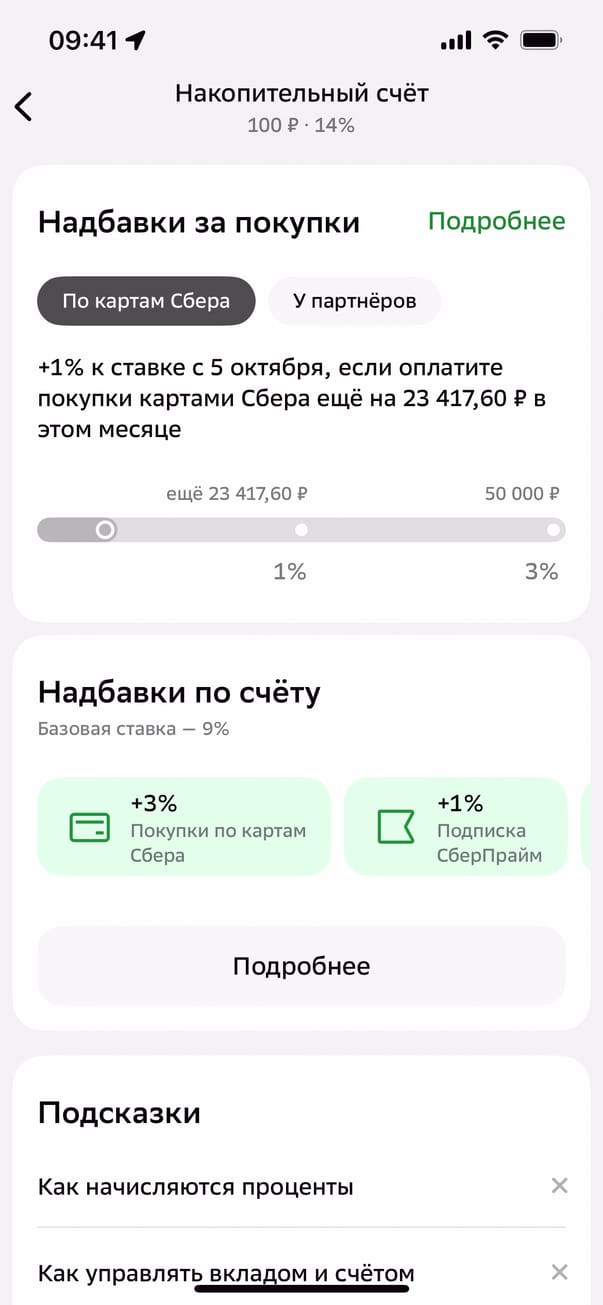Select the У партнёров tab
This screenshot has height=1305, width=603.
click(x=354, y=301)
